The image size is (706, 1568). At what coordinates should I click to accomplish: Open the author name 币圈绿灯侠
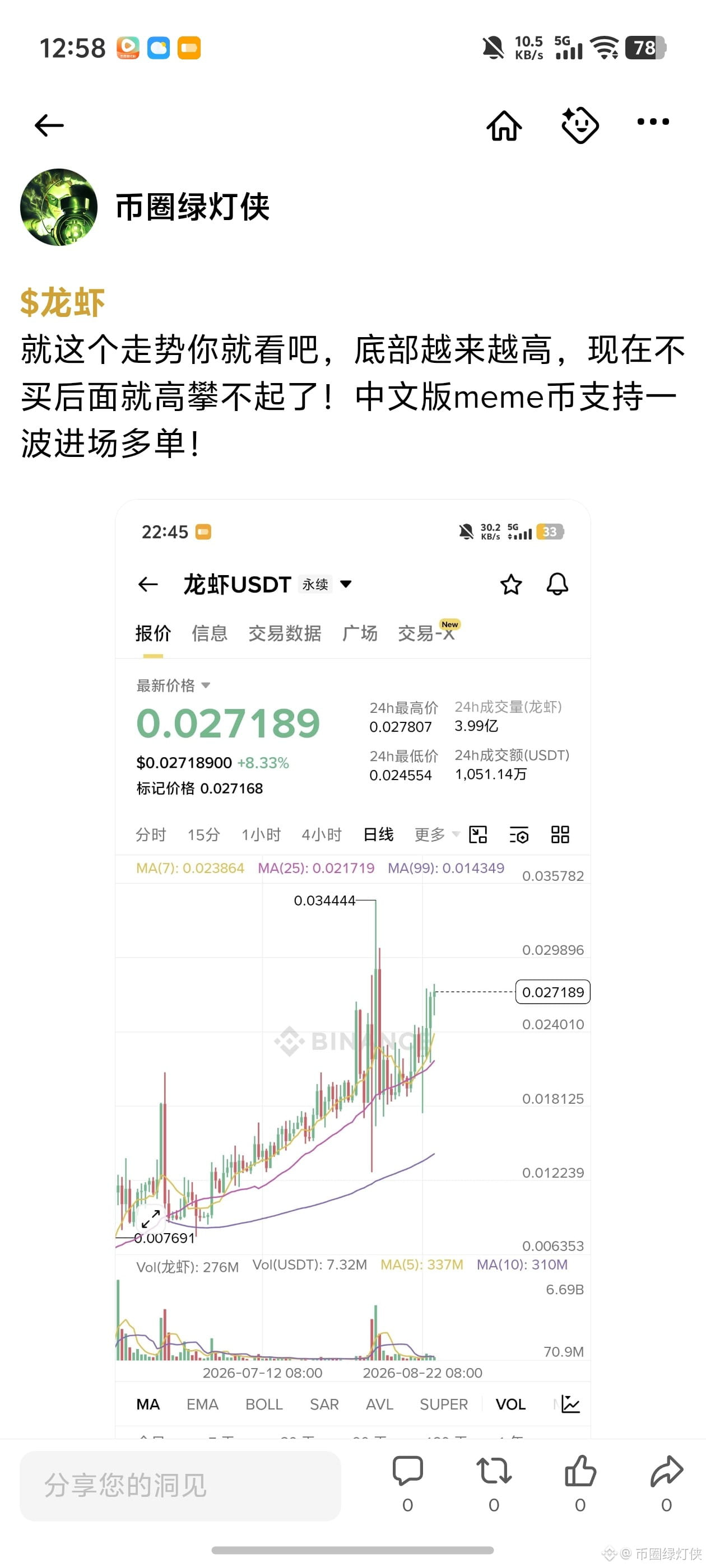tap(193, 207)
